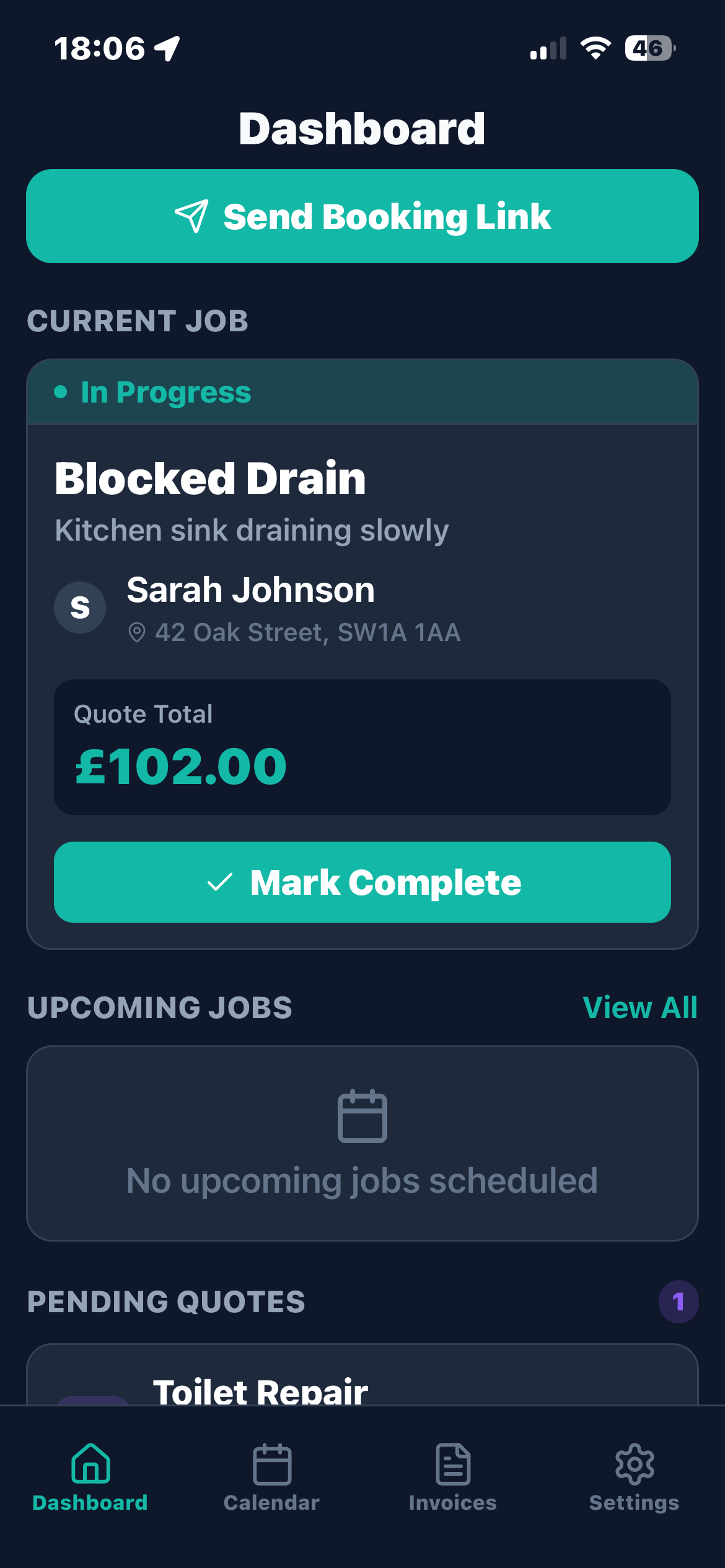
Task: Send a booking link
Action: (x=362, y=216)
